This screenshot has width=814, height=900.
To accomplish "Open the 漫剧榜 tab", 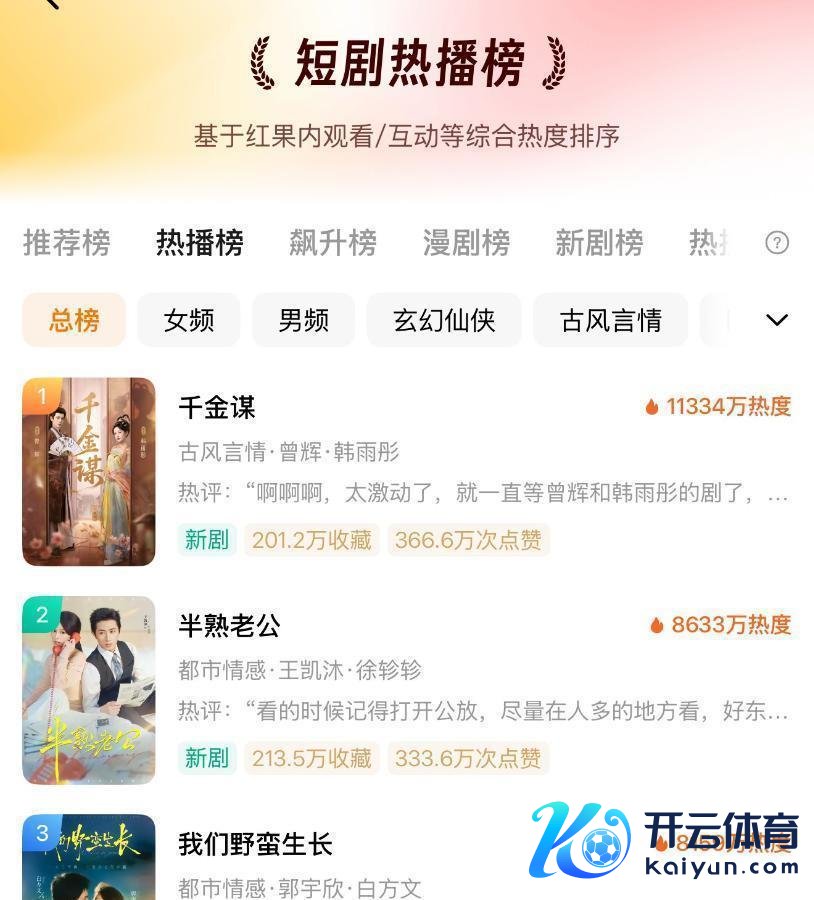I will click(466, 243).
